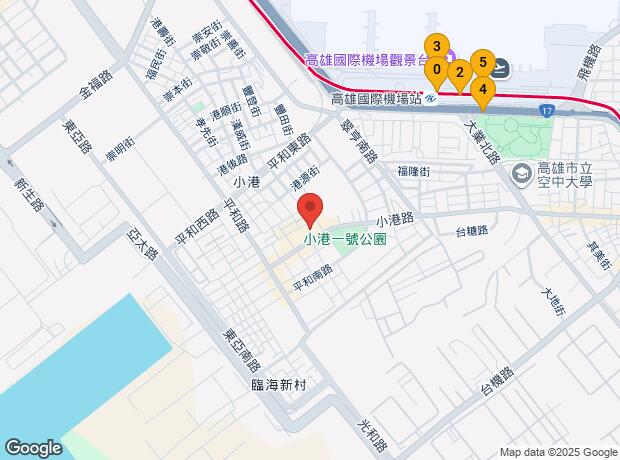Tap the red location pin near 小港一號公園
The image size is (620, 460).
coord(310,208)
